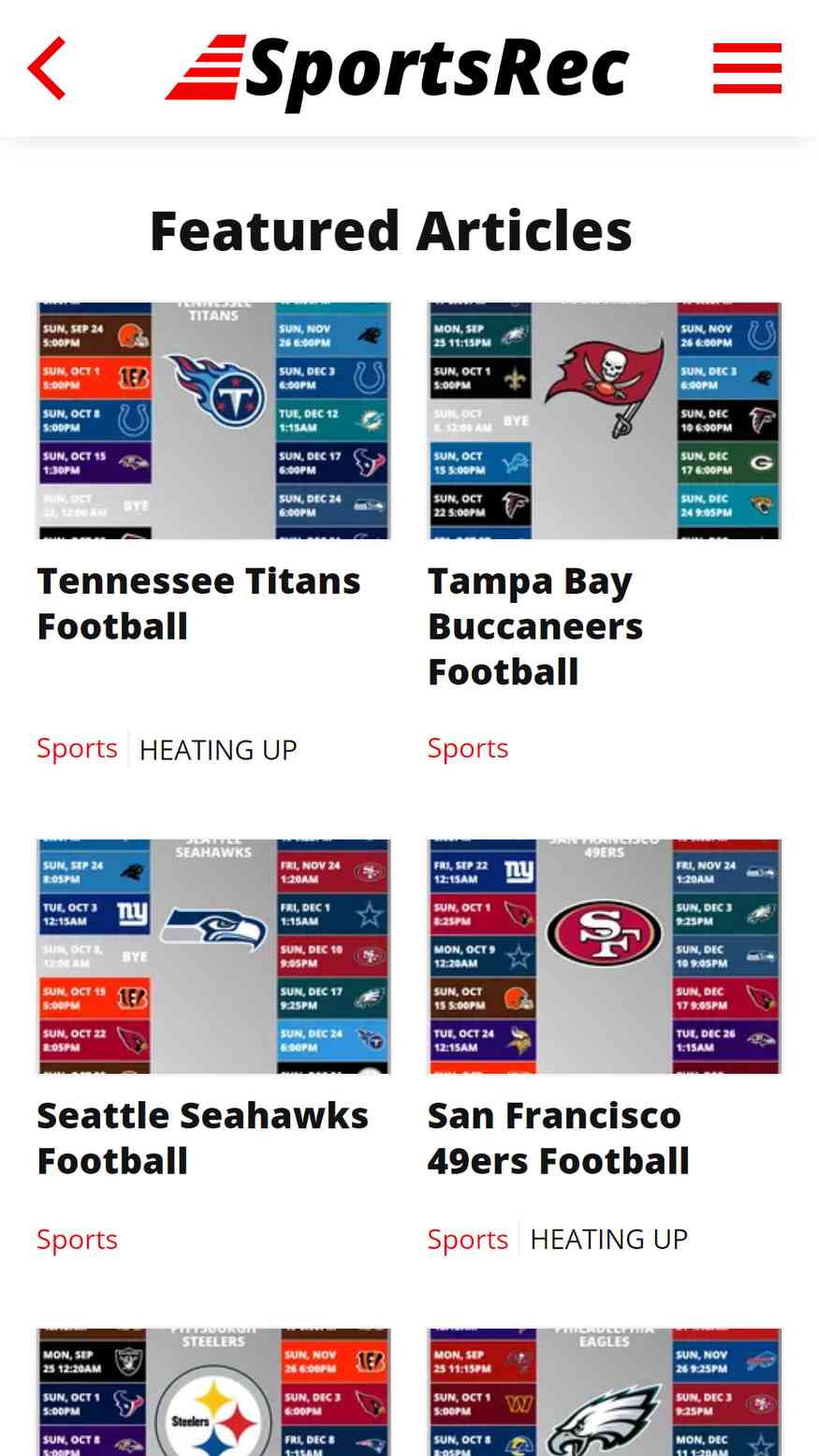Open Tampa Bay Buccaneers schedule image
This screenshot has width=818, height=1456.
point(605,420)
